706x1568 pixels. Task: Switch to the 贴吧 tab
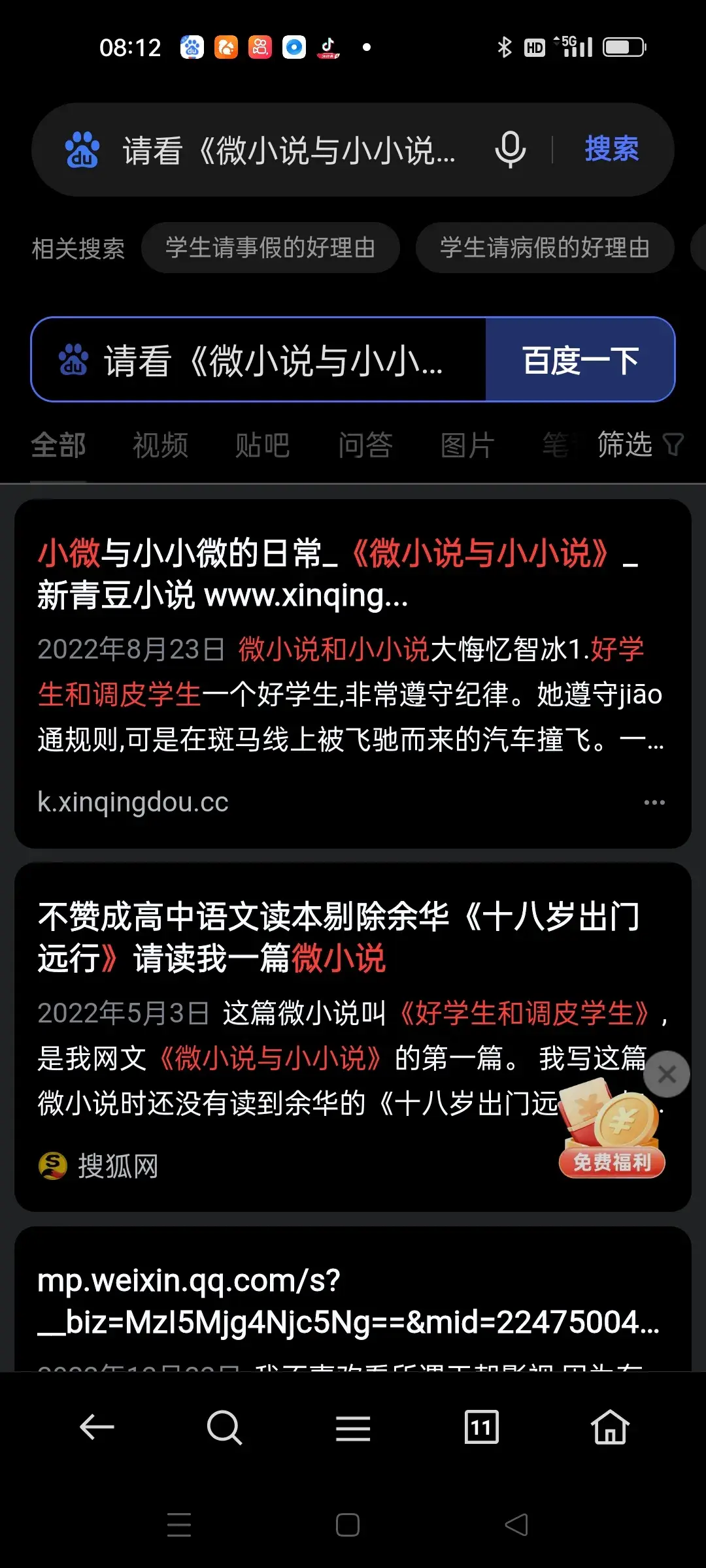[x=262, y=446]
